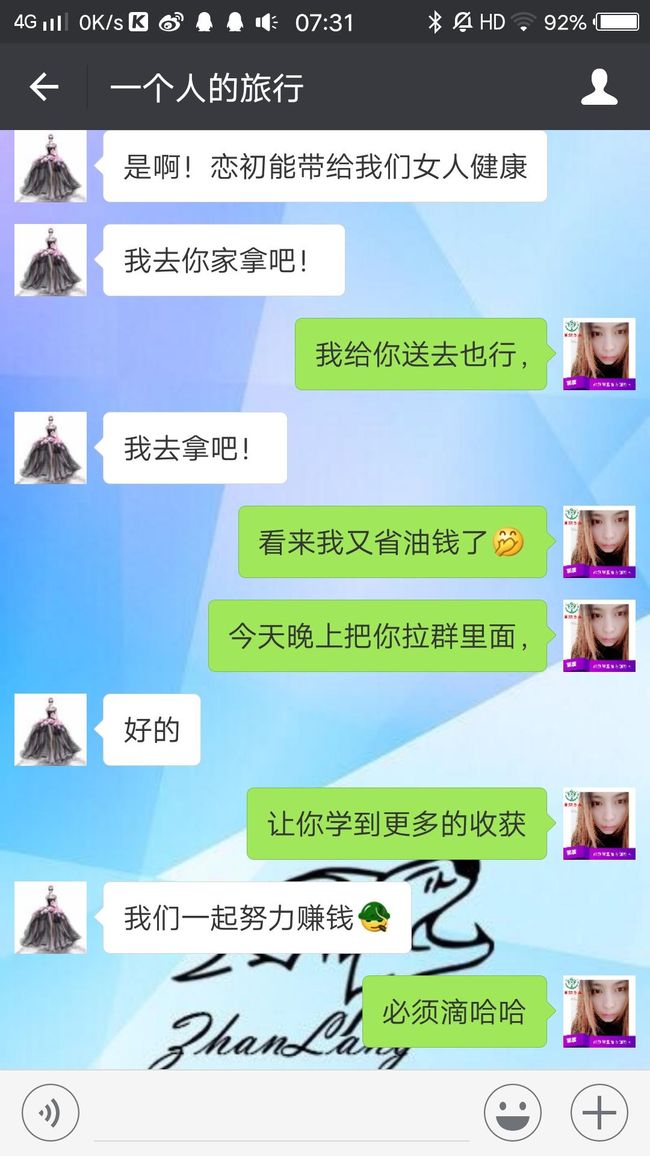Open chat info profile icon
650x1156 pixels.
click(x=598, y=87)
